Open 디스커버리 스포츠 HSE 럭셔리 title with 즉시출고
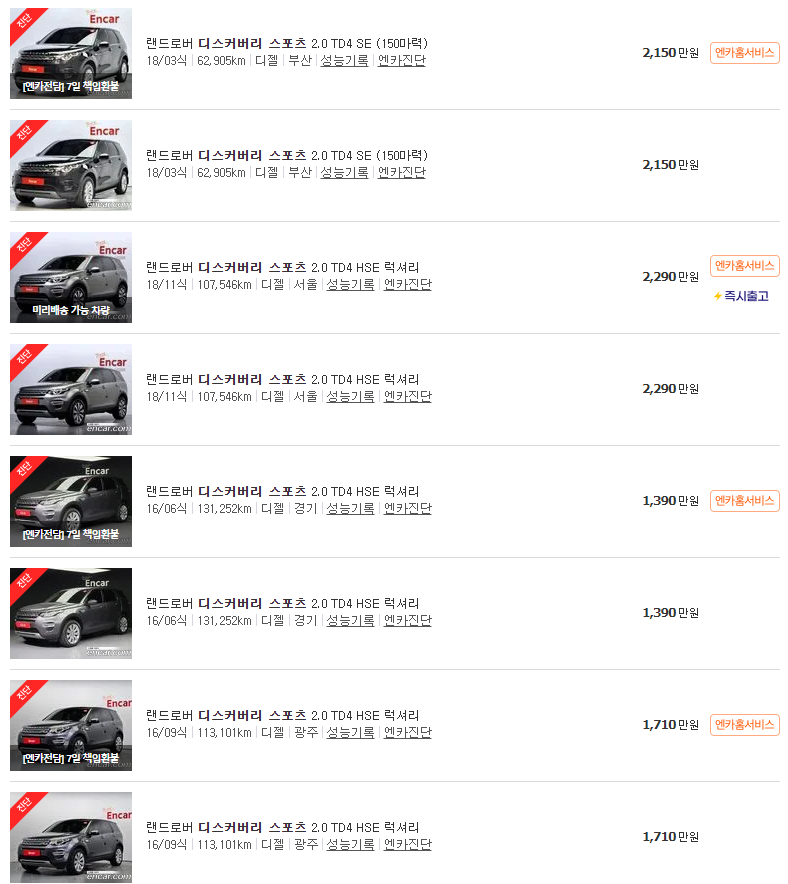This screenshot has width=788, height=884. point(282,267)
